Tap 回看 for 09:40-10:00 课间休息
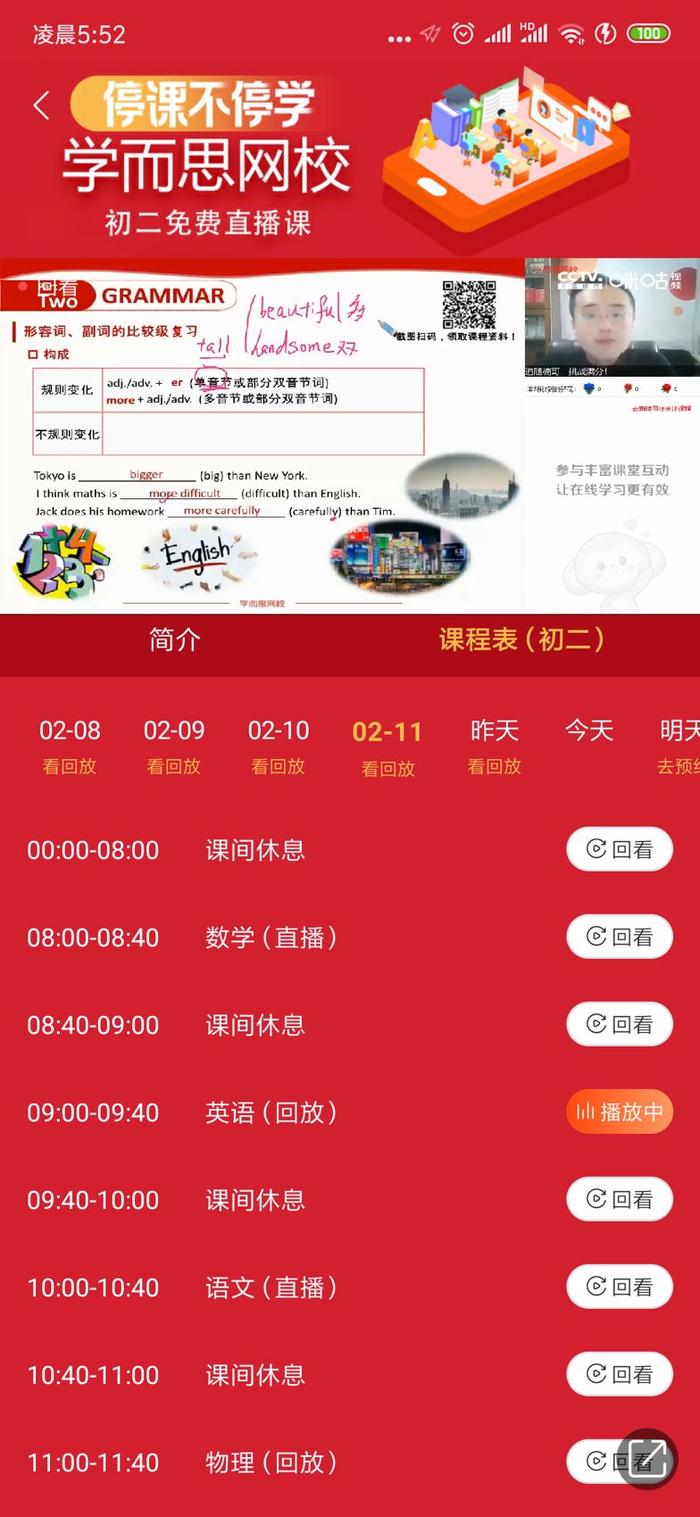This screenshot has width=700, height=1517. click(619, 1199)
